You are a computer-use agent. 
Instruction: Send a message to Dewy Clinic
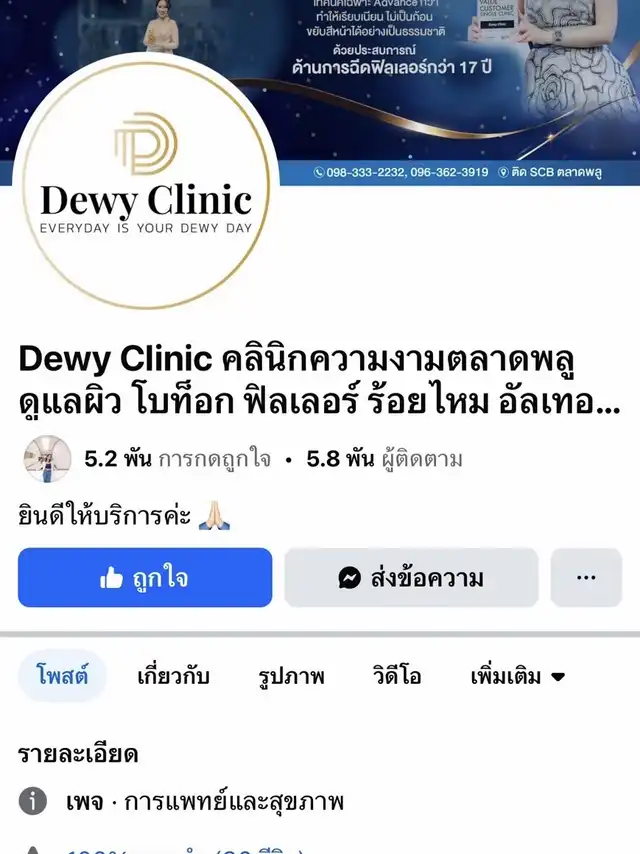tap(411, 578)
